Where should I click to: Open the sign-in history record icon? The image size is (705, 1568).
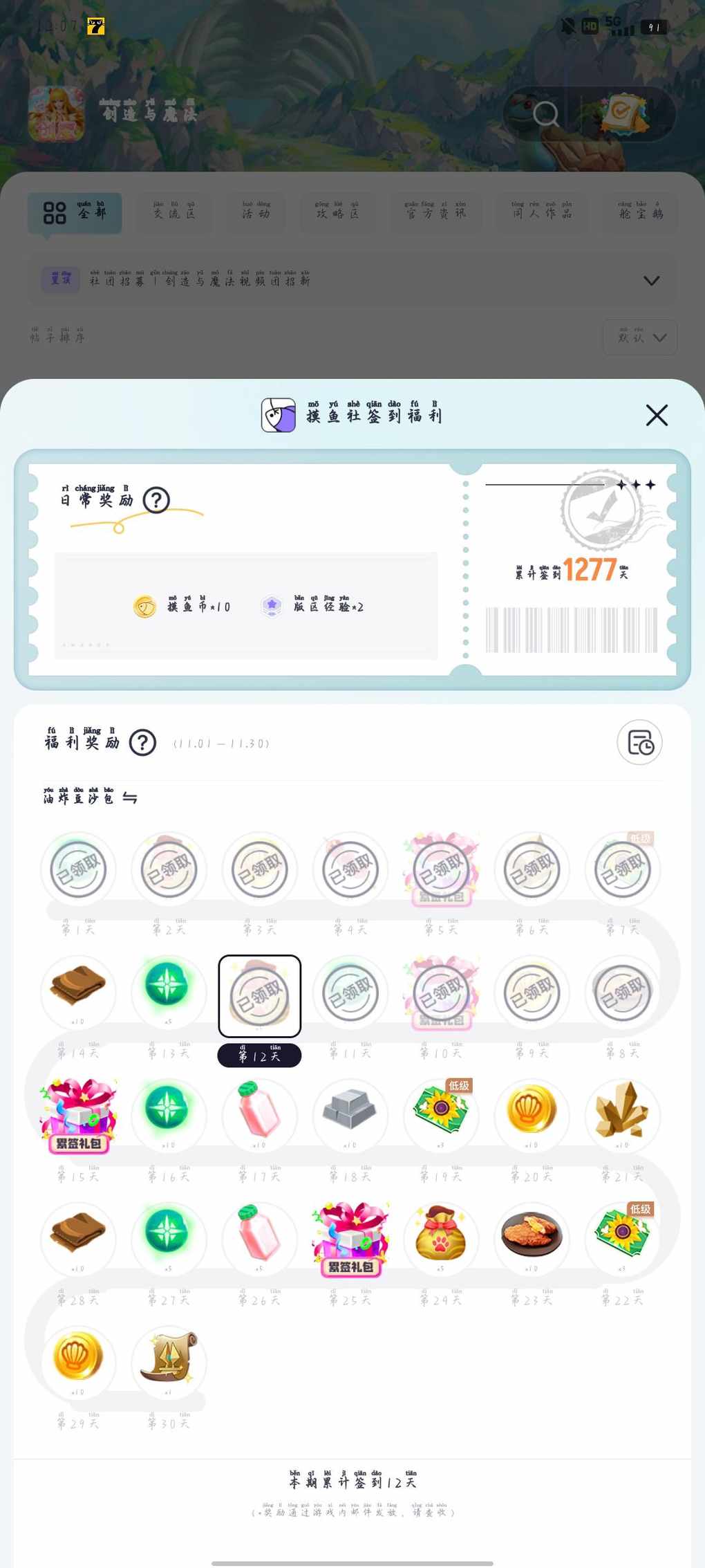pos(639,743)
